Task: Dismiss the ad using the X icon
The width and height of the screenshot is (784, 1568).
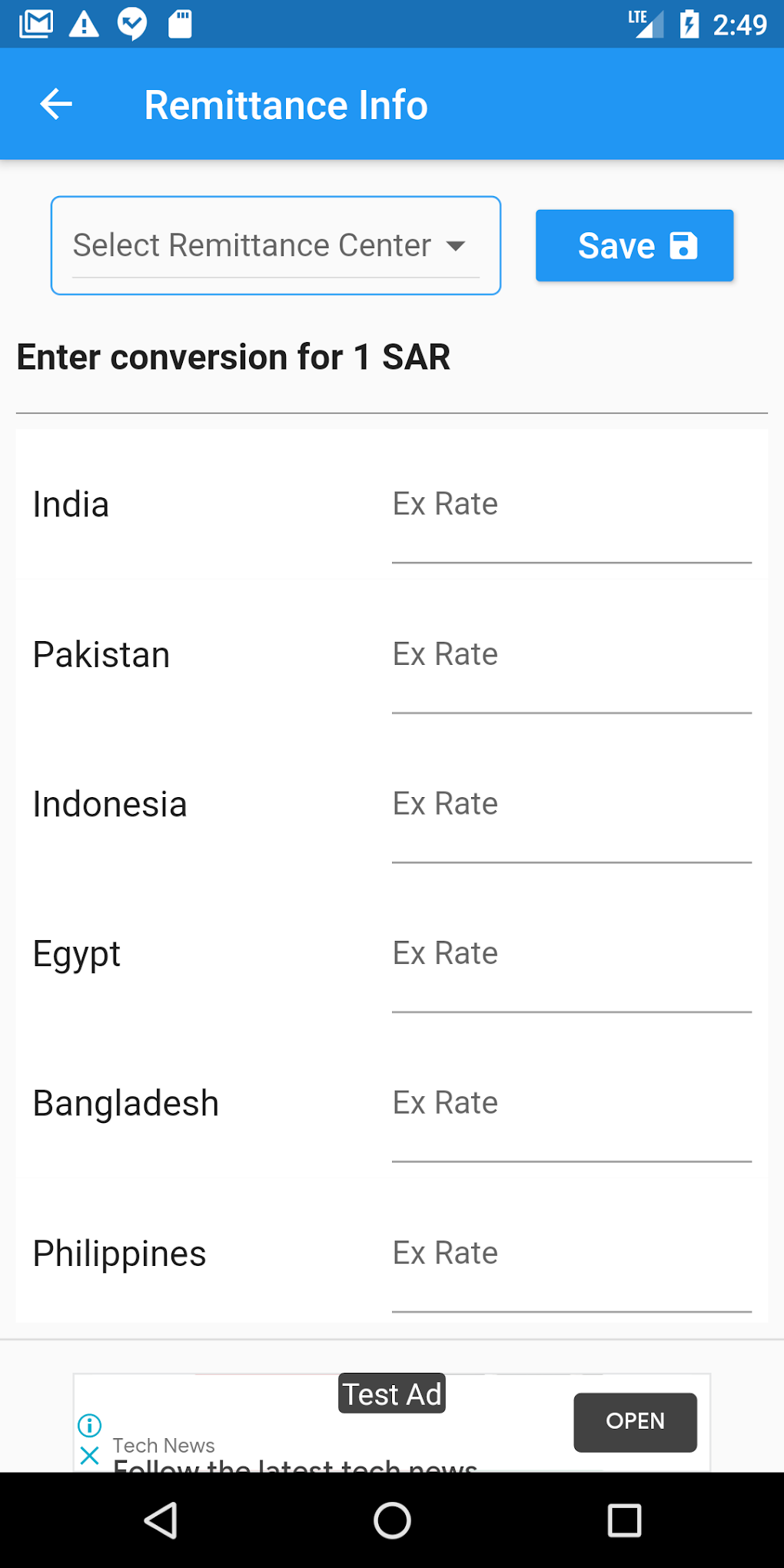Action: point(89,1455)
